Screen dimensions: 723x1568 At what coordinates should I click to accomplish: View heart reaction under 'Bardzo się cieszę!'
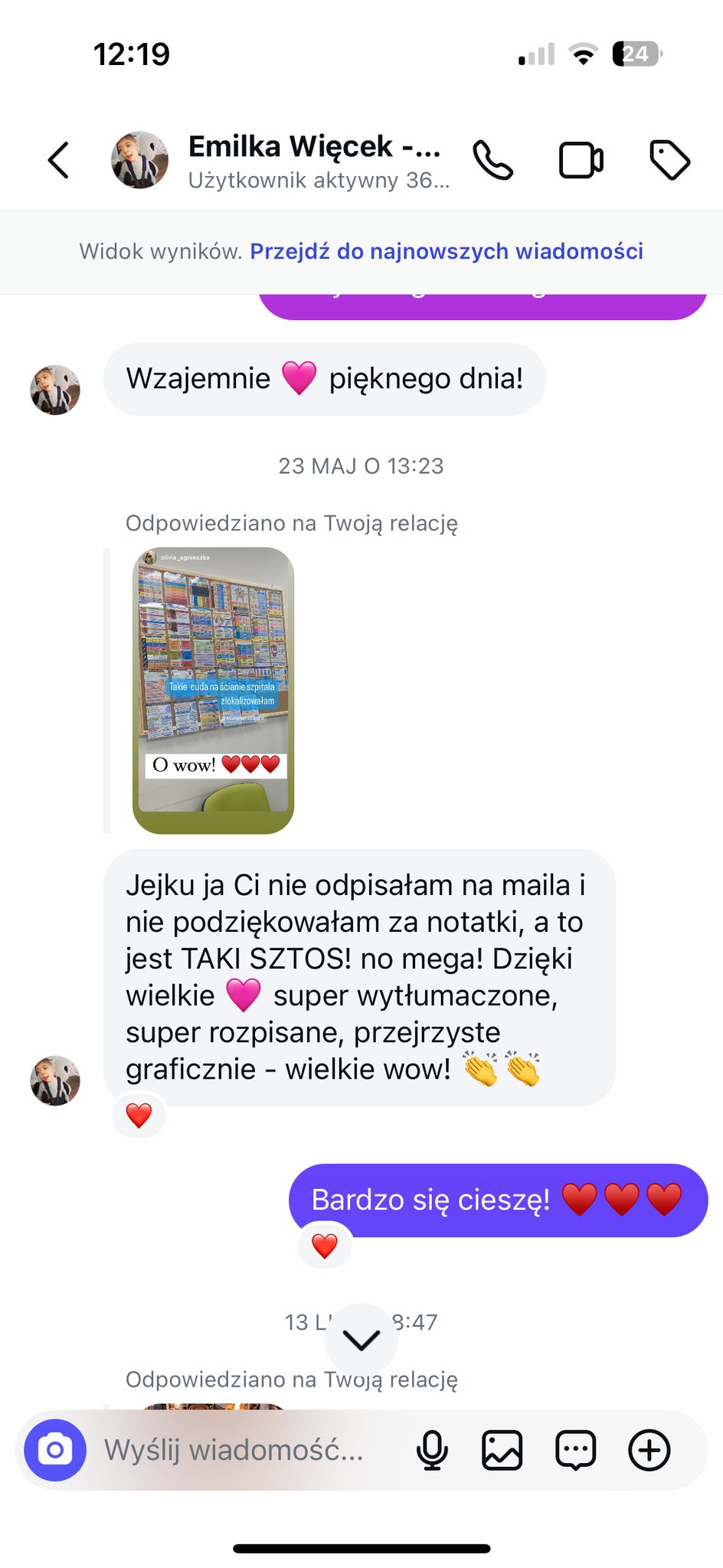tap(325, 1246)
